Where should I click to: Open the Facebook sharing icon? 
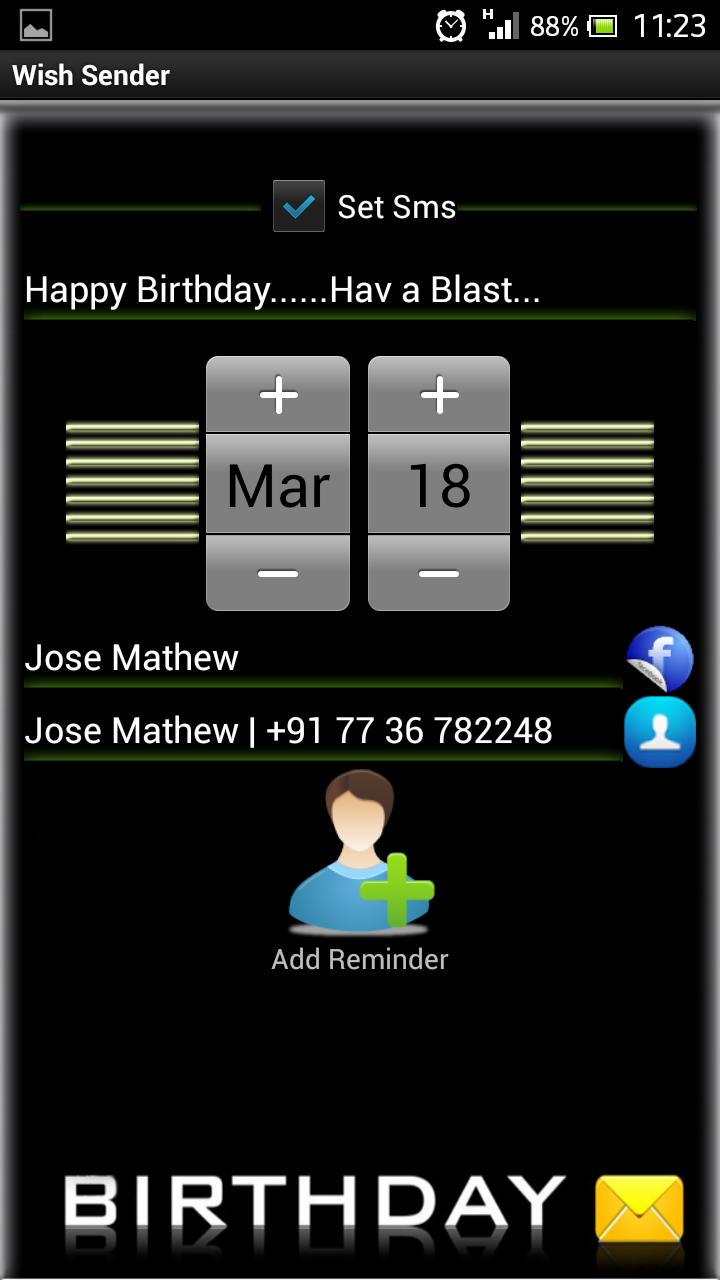[x=659, y=658]
